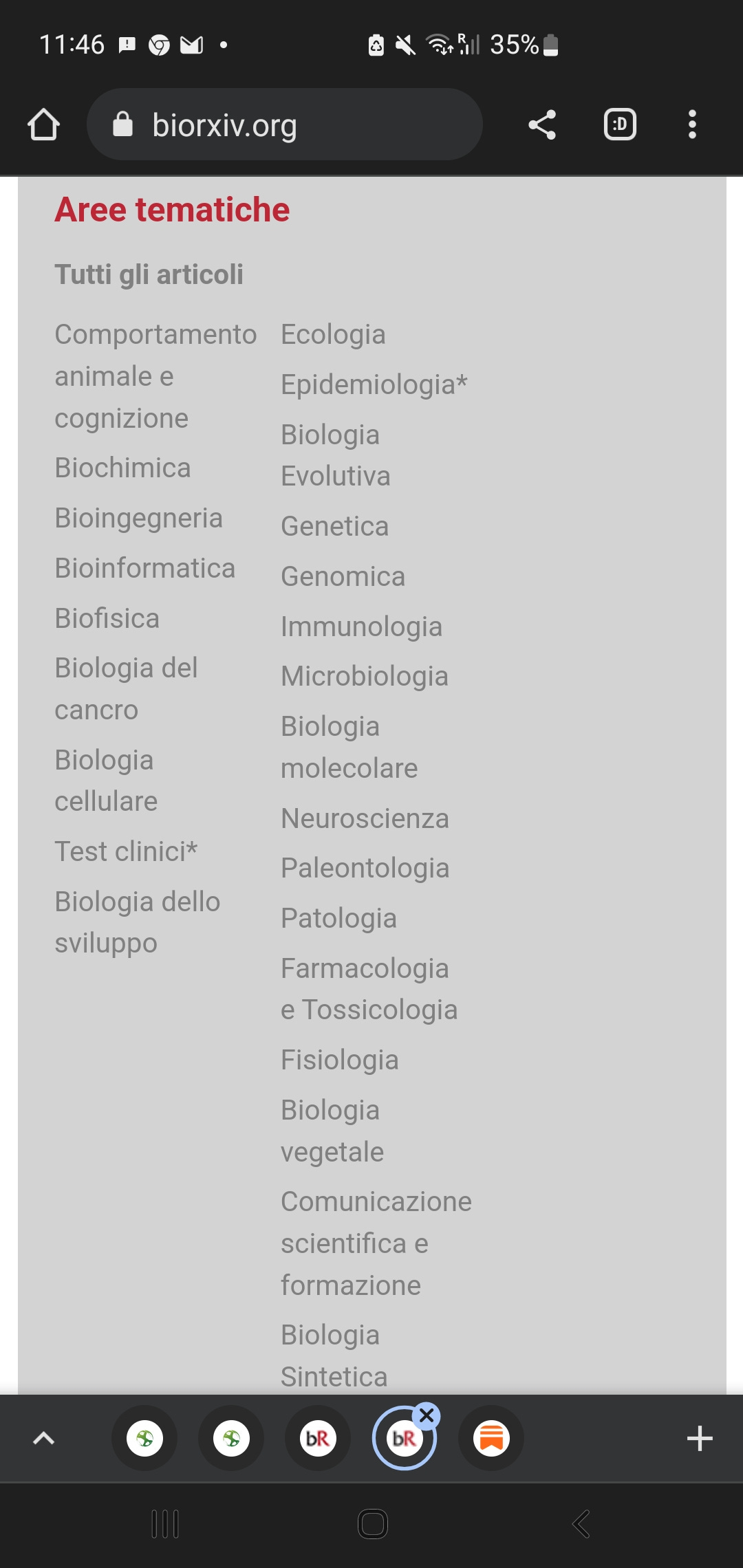This screenshot has height=1568, width=743.
Task: Open the browser overflow menu
Action: (692, 124)
